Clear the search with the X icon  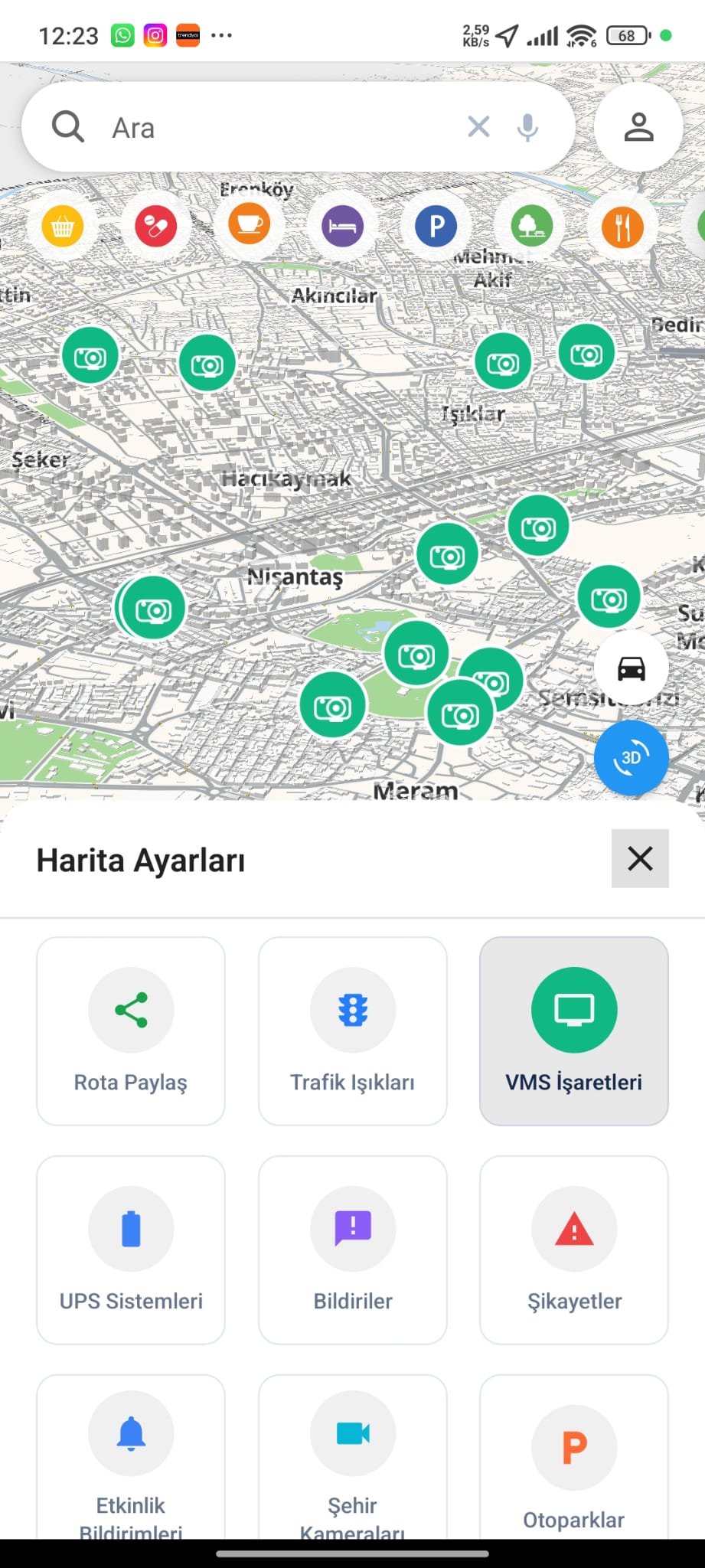[x=478, y=126]
